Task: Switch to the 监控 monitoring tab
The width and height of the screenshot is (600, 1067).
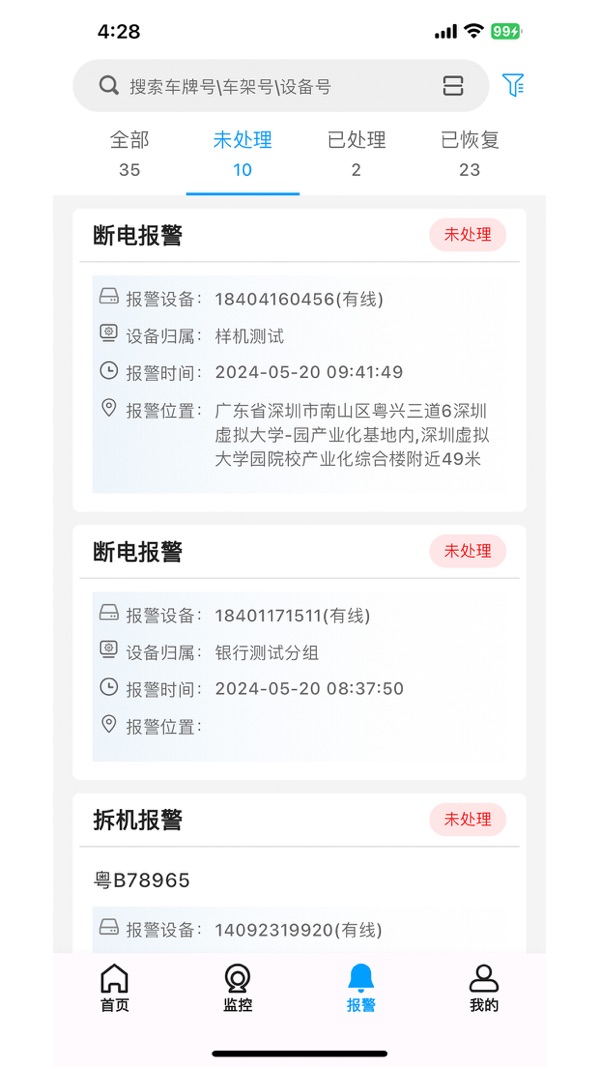Action: (x=237, y=988)
